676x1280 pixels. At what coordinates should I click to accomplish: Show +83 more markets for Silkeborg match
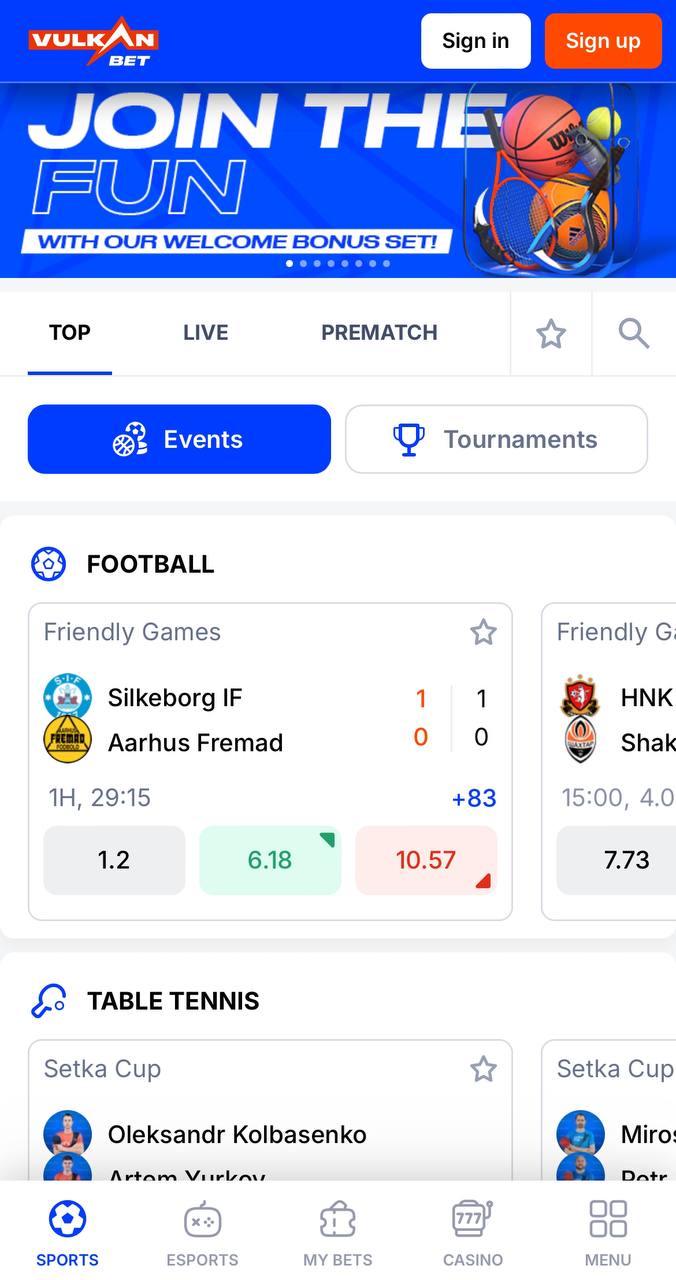coord(474,798)
